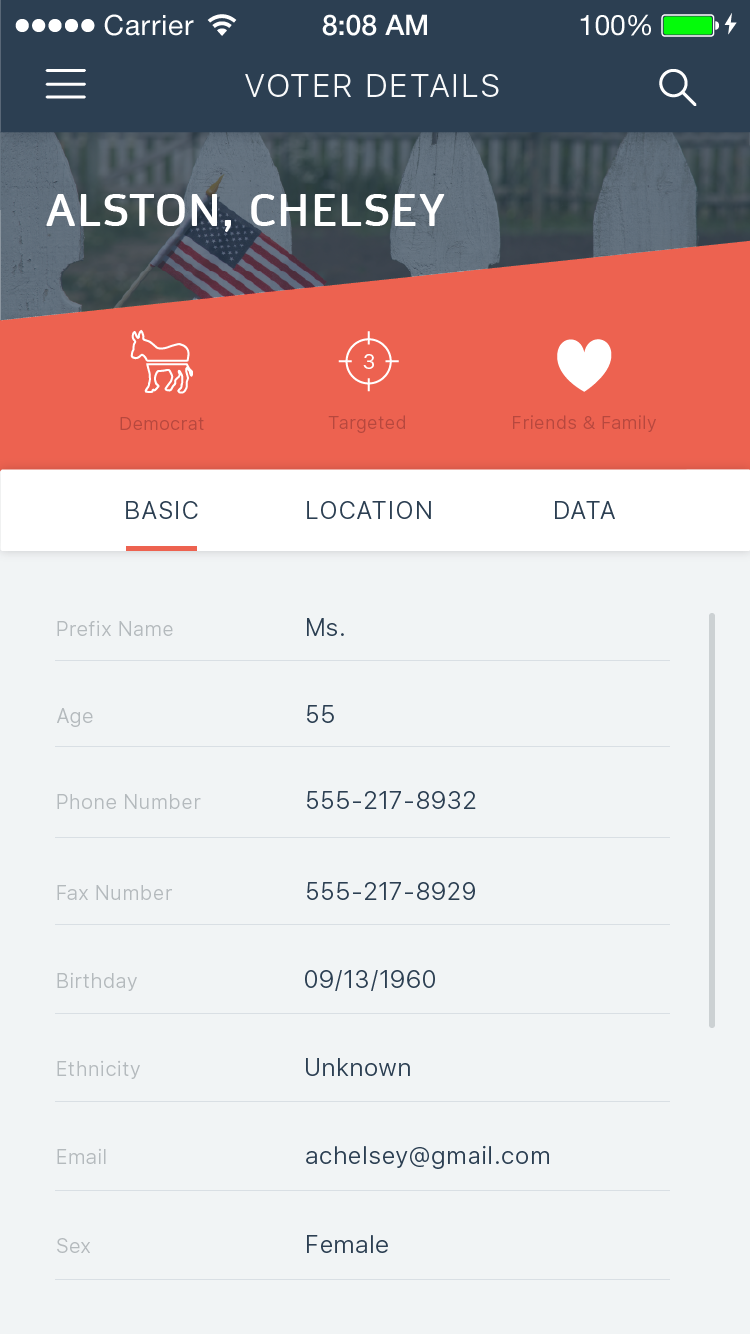The width and height of the screenshot is (750, 1334).
Task: Switch to the Location tab
Action: (x=369, y=510)
